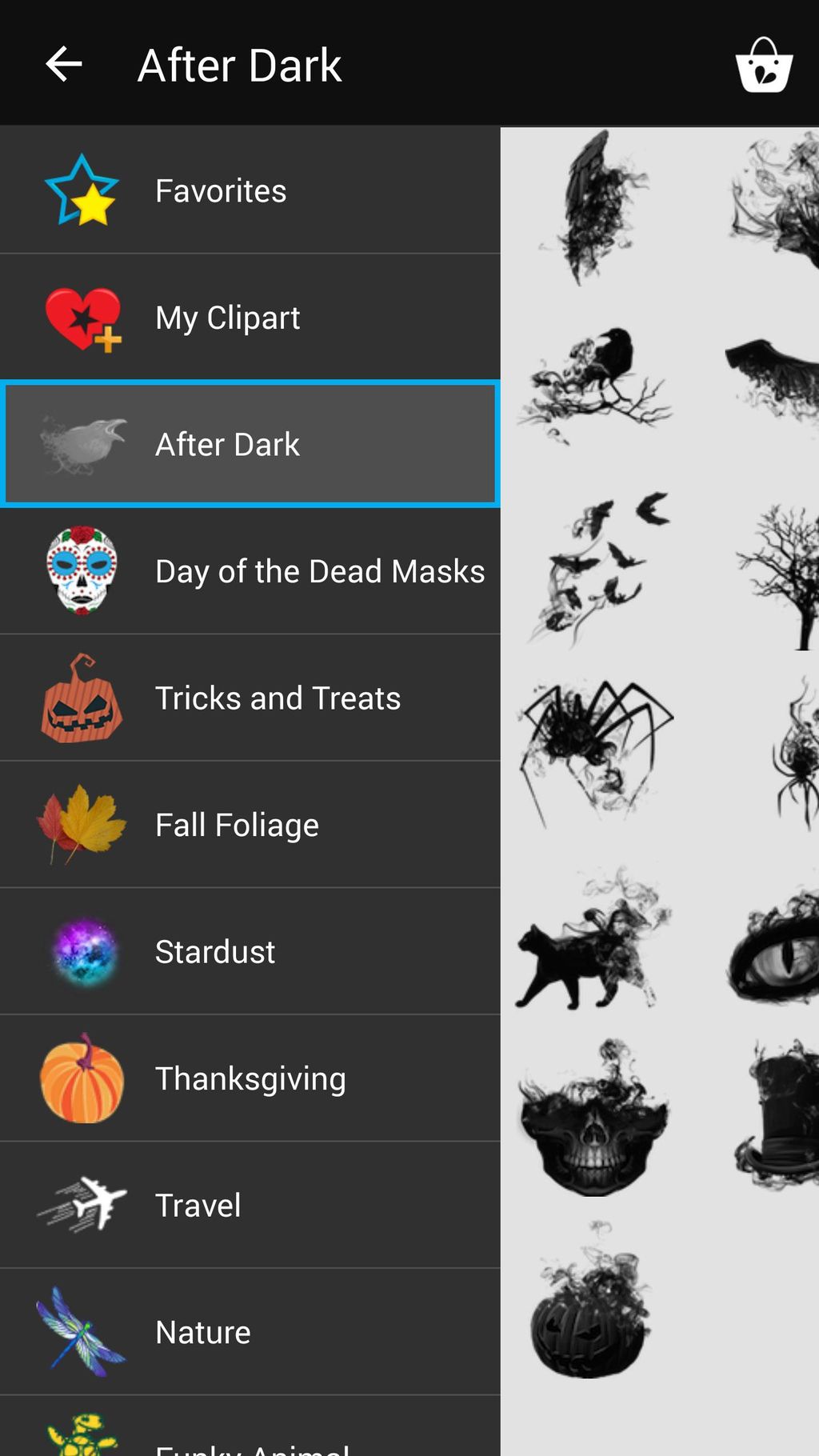Open the shop basket icon

[x=764, y=65]
